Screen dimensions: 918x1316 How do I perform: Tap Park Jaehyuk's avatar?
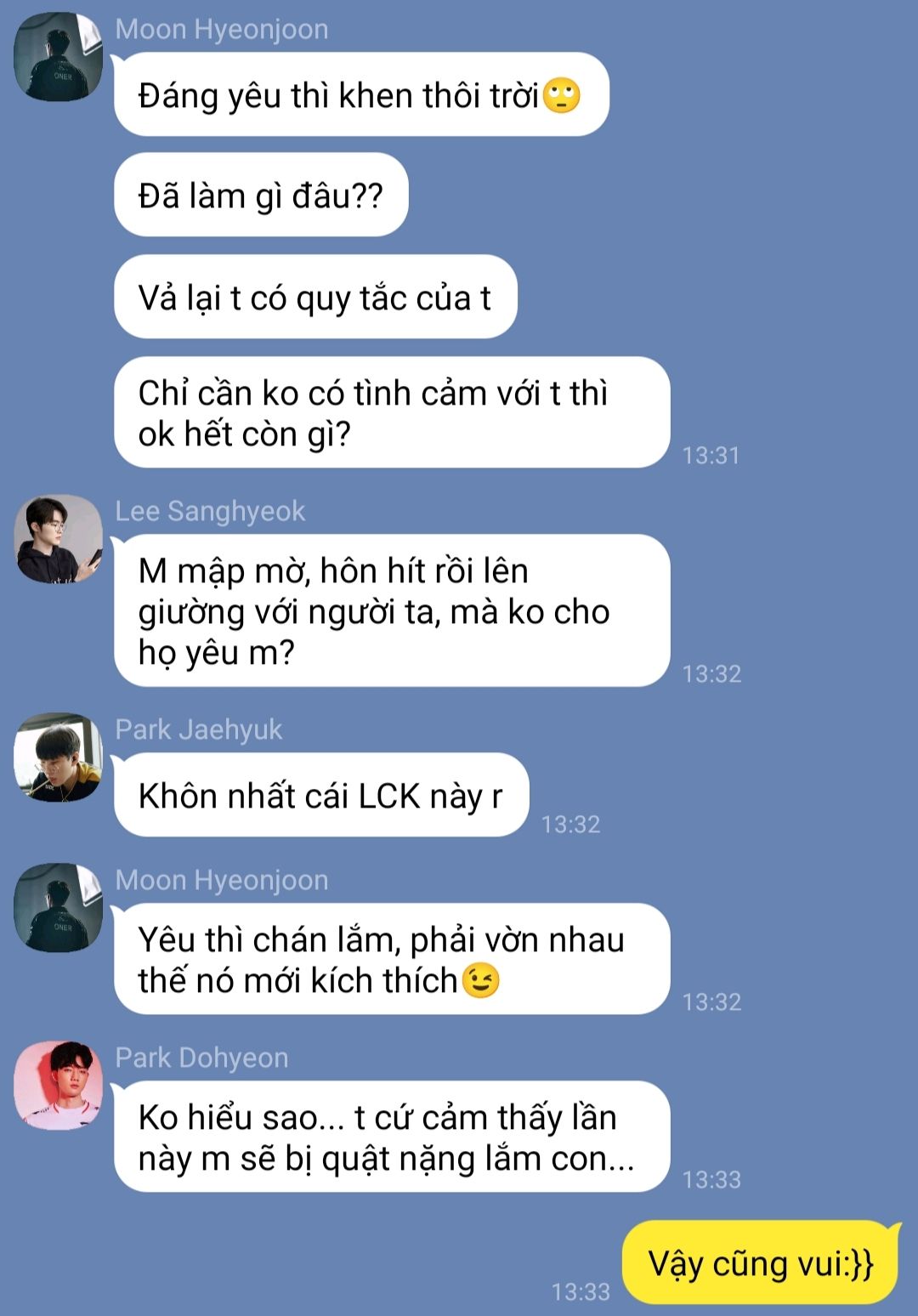pos(58,757)
